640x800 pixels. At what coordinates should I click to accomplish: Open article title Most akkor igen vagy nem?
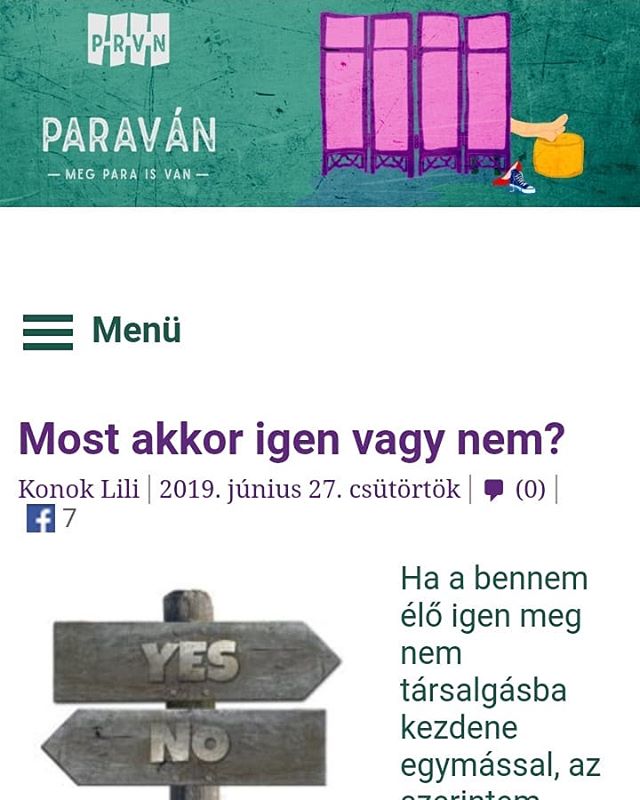coord(291,439)
